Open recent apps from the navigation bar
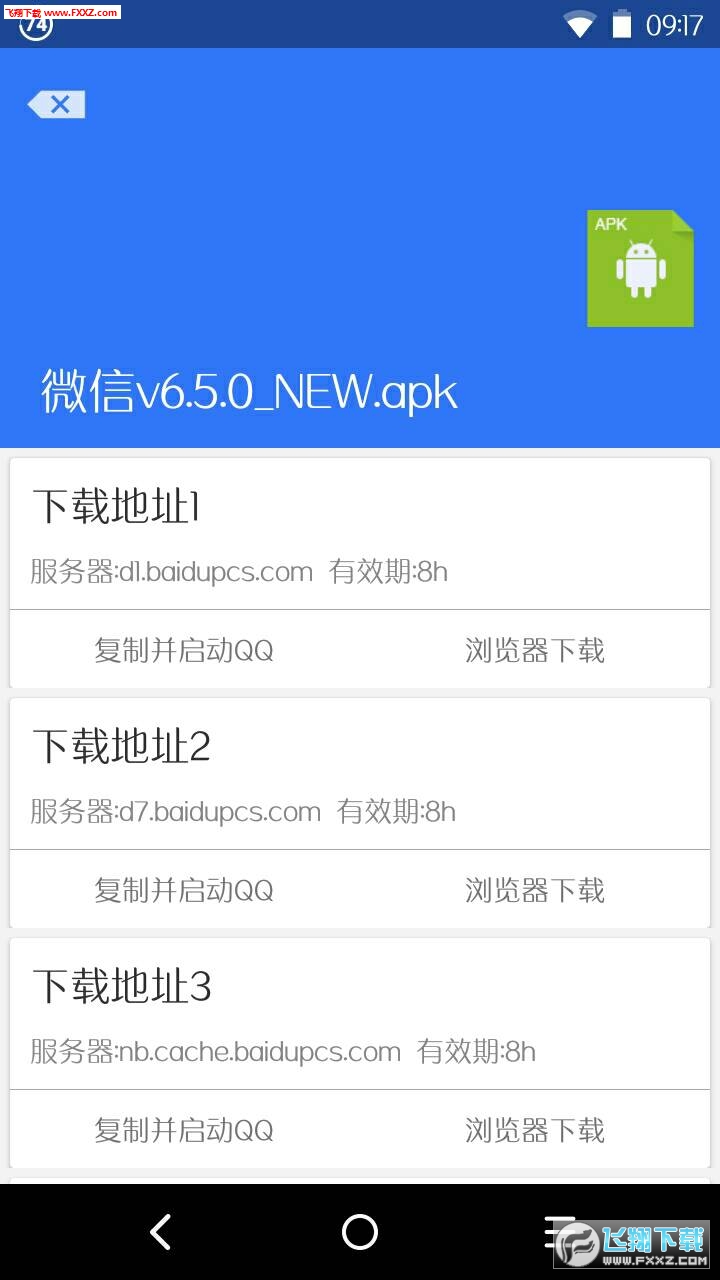 pyautogui.click(x=557, y=1232)
